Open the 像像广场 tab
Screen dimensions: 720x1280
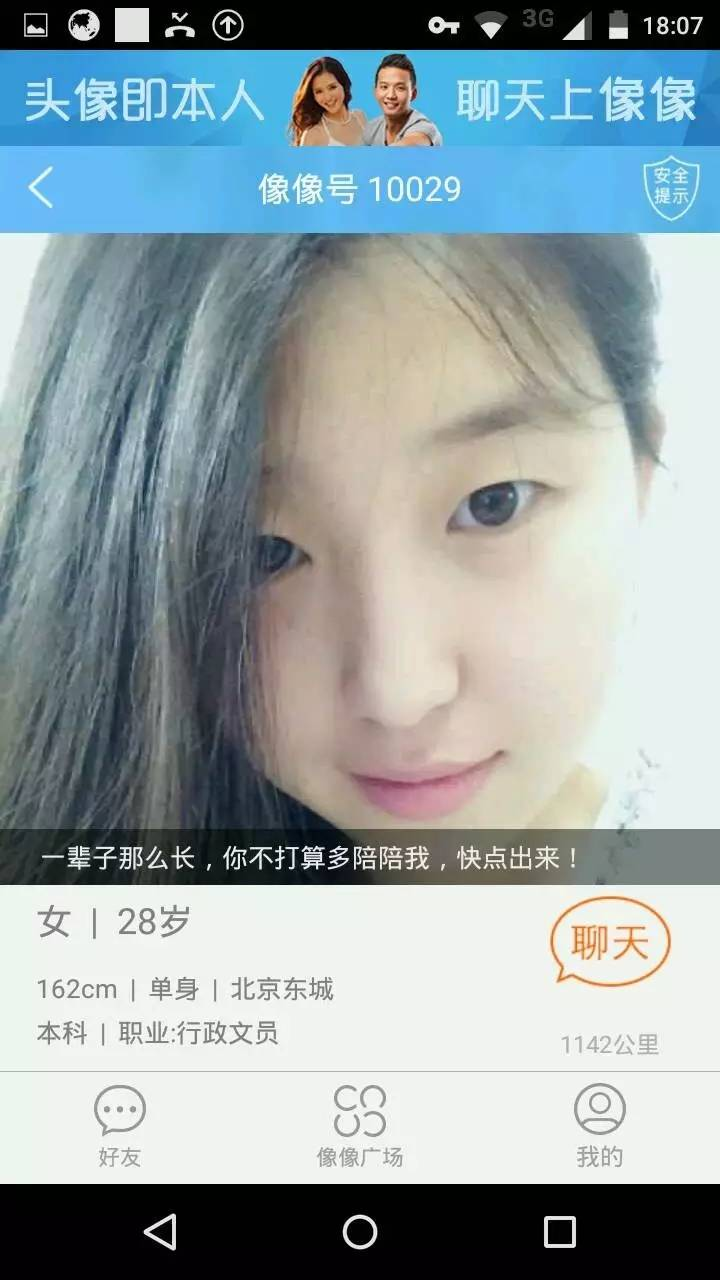pyautogui.click(x=360, y=1127)
